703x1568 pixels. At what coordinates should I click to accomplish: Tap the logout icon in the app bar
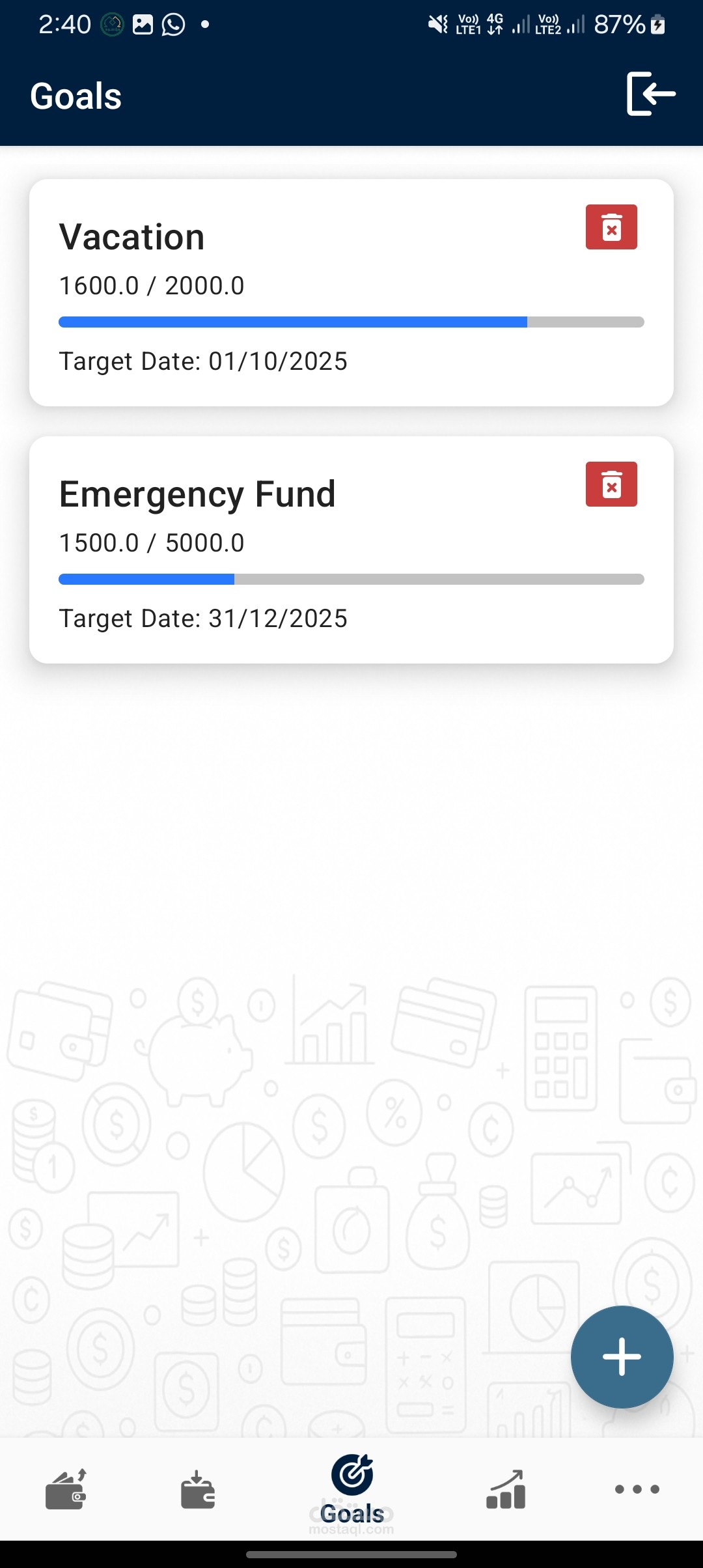coord(650,94)
